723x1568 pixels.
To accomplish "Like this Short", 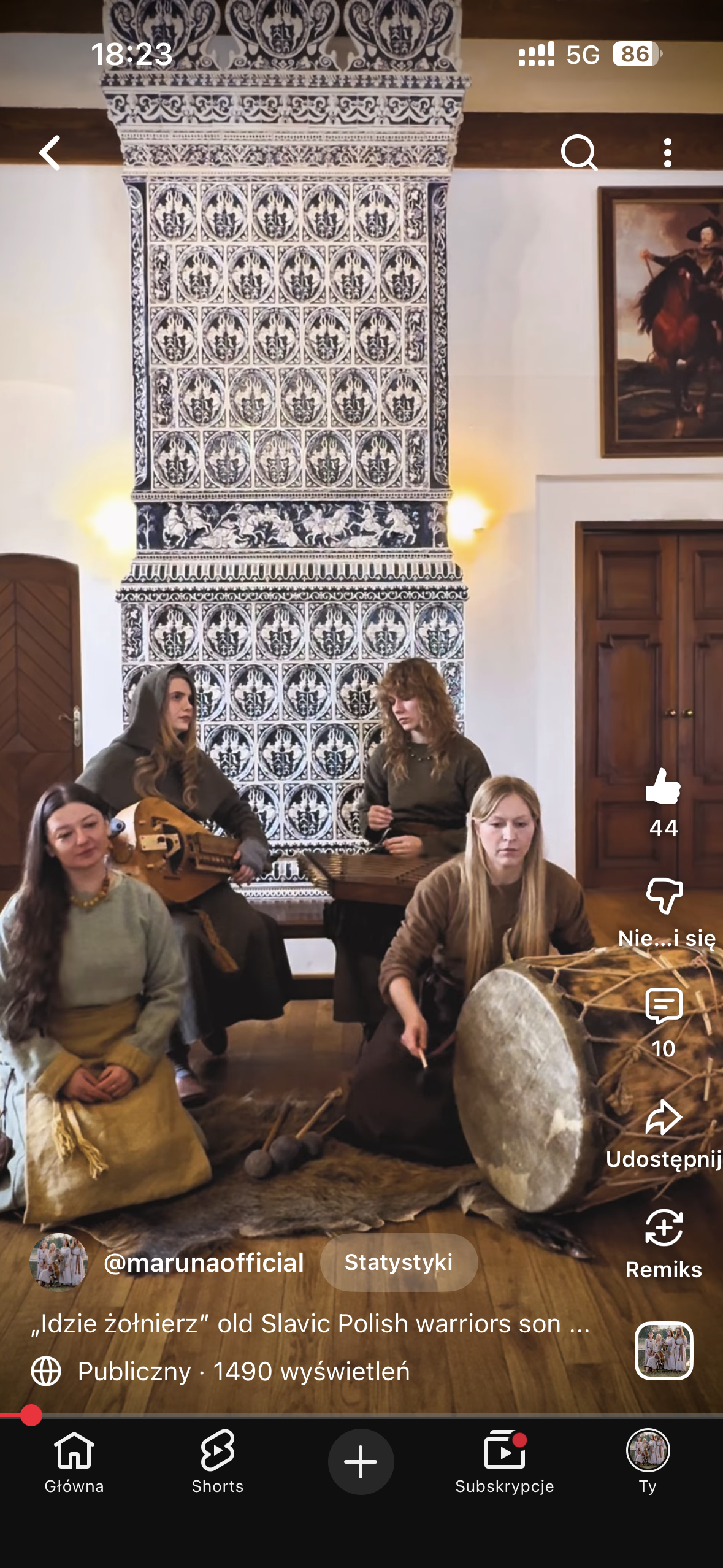I will (663, 788).
